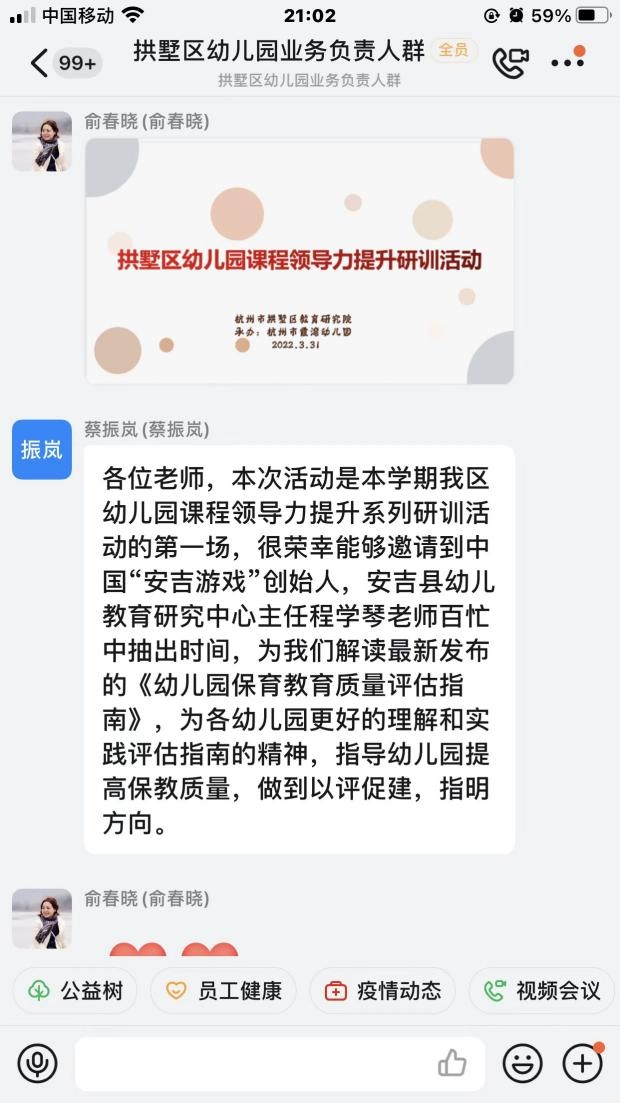This screenshot has height=1103, width=620.
Task: Open the 员工健康 shortcut chip
Action: (x=223, y=991)
